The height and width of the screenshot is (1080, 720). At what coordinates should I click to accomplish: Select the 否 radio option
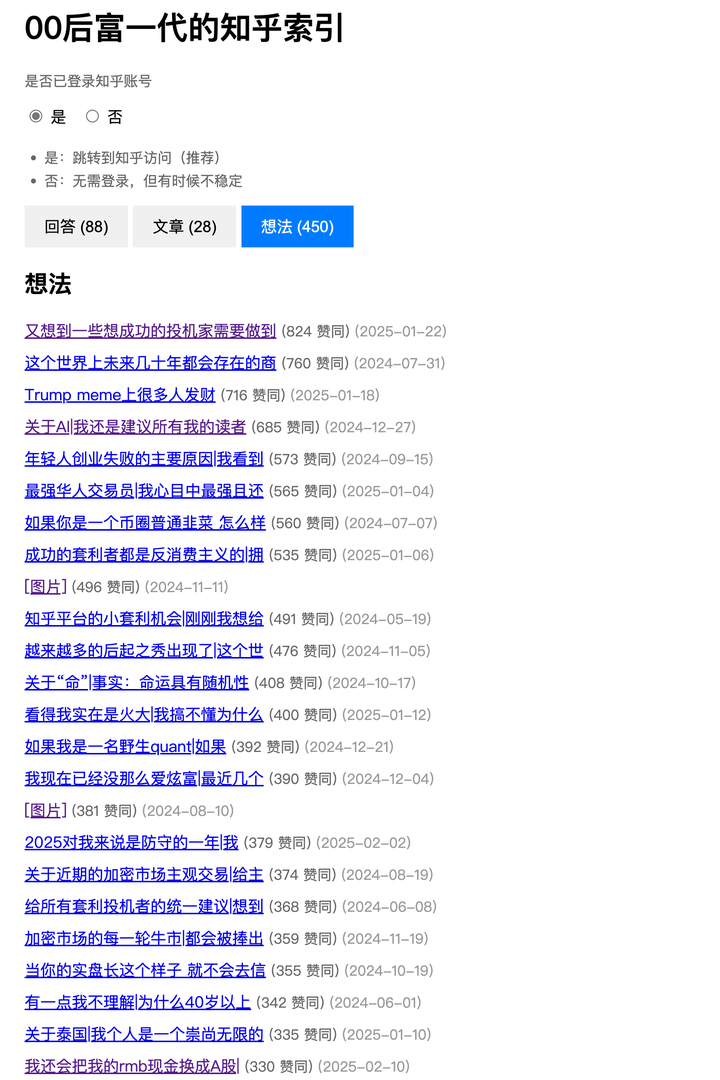93,117
